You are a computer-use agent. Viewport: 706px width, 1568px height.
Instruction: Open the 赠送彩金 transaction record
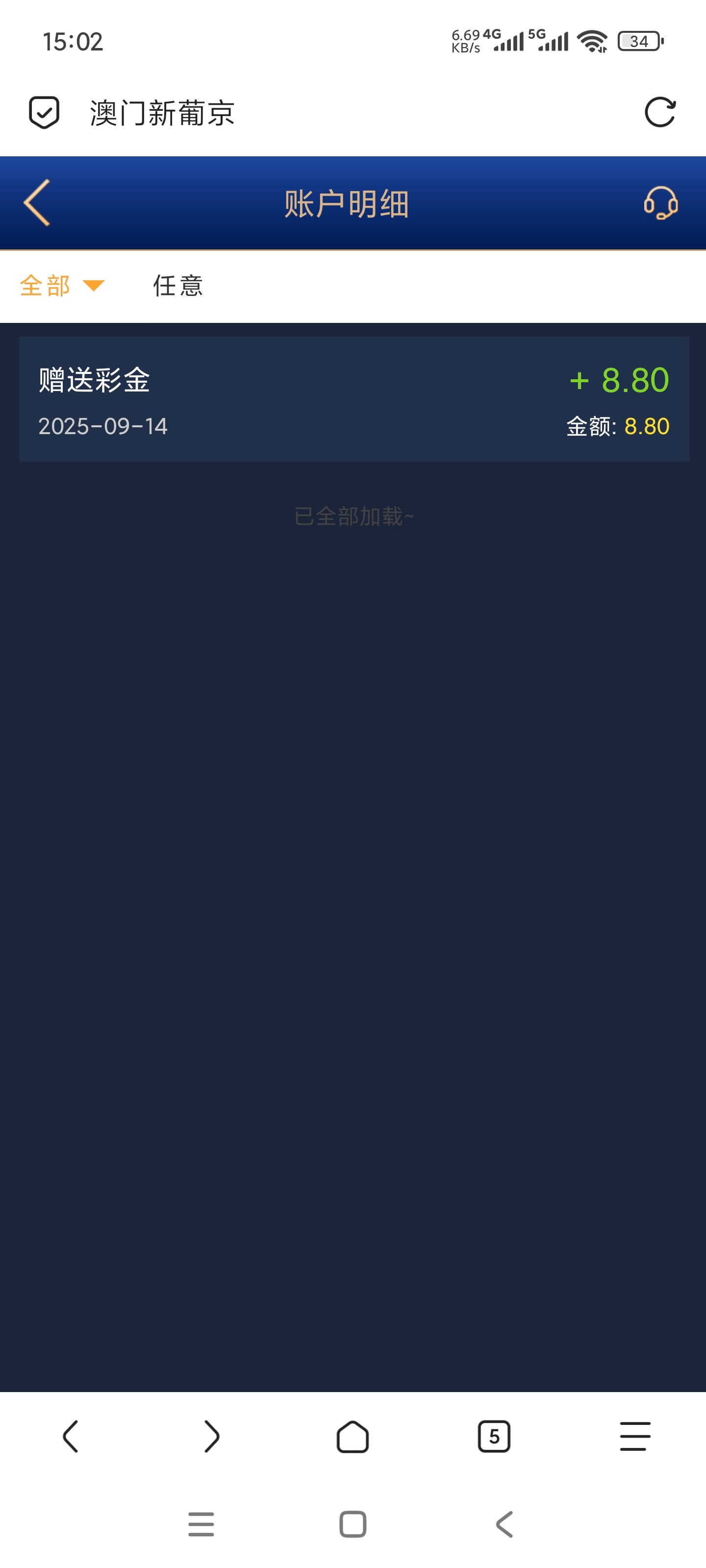[353, 399]
